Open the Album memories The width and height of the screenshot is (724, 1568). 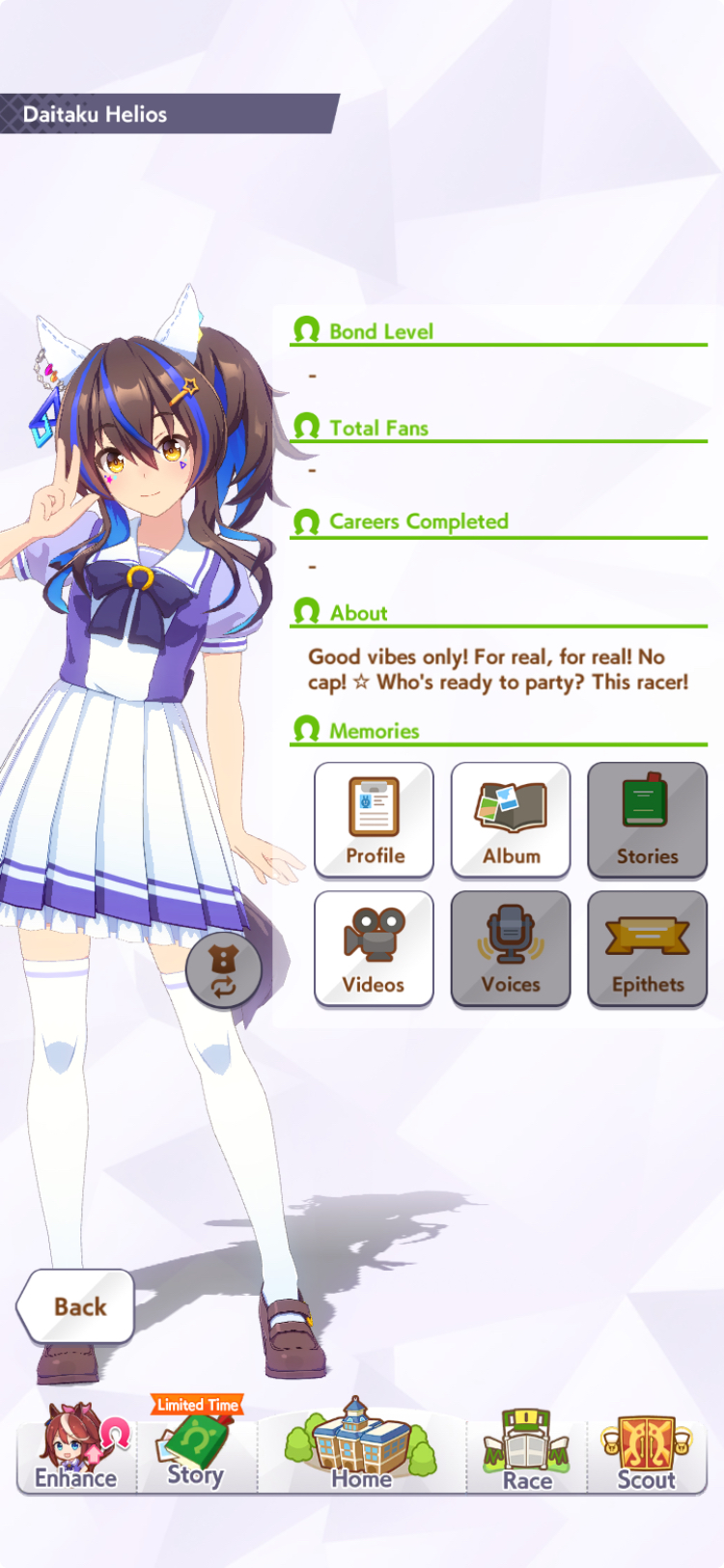click(511, 820)
